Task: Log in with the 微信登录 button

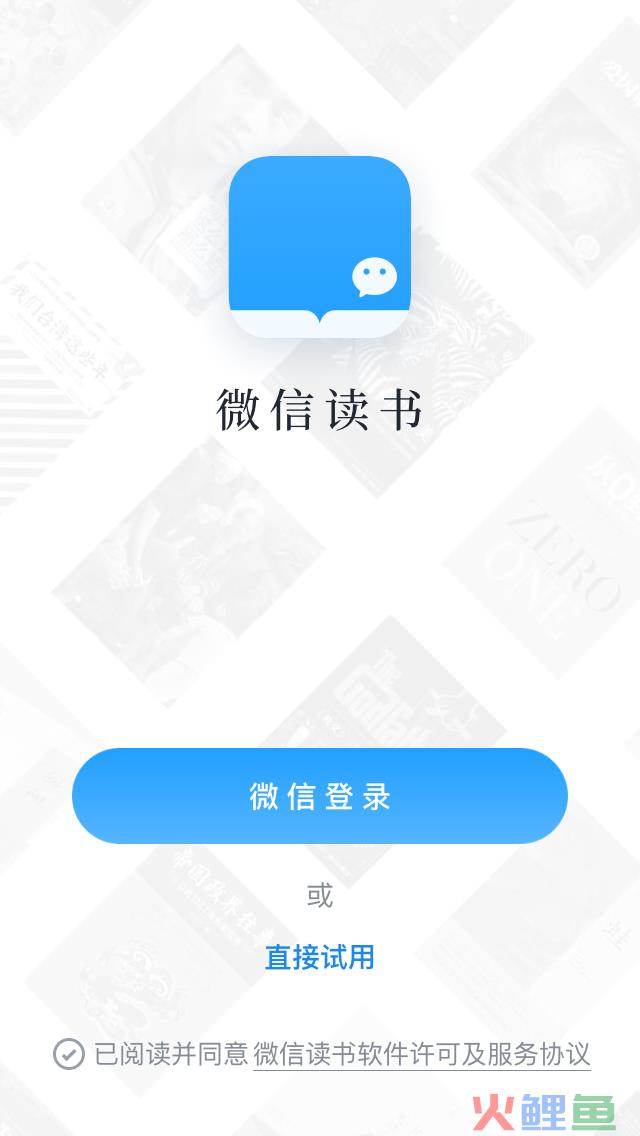Action: point(320,796)
